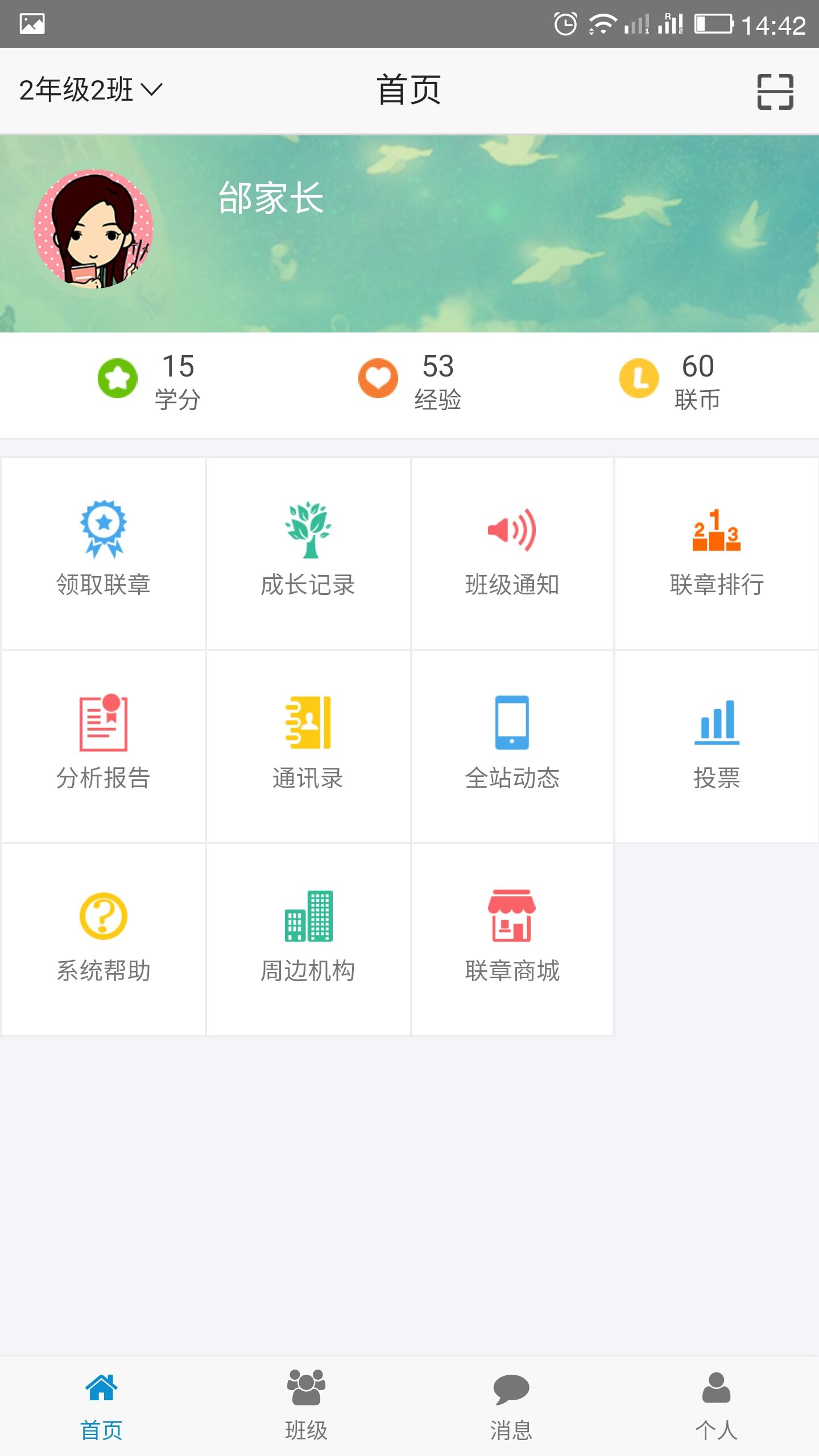Tap the username 邰家长
Viewport: 819px width, 1456px height.
269,200
